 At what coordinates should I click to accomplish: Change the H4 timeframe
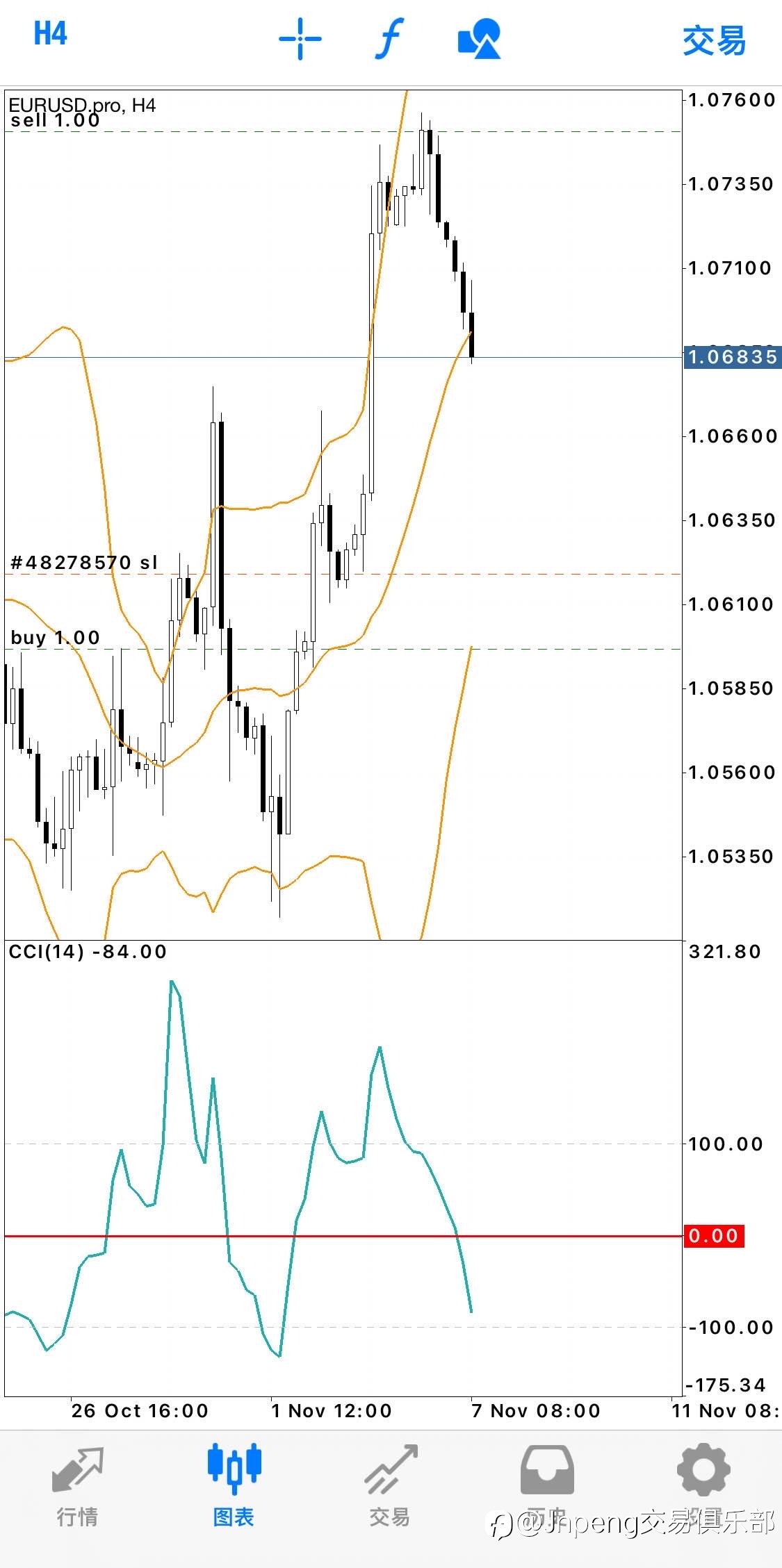tap(50, 34)
